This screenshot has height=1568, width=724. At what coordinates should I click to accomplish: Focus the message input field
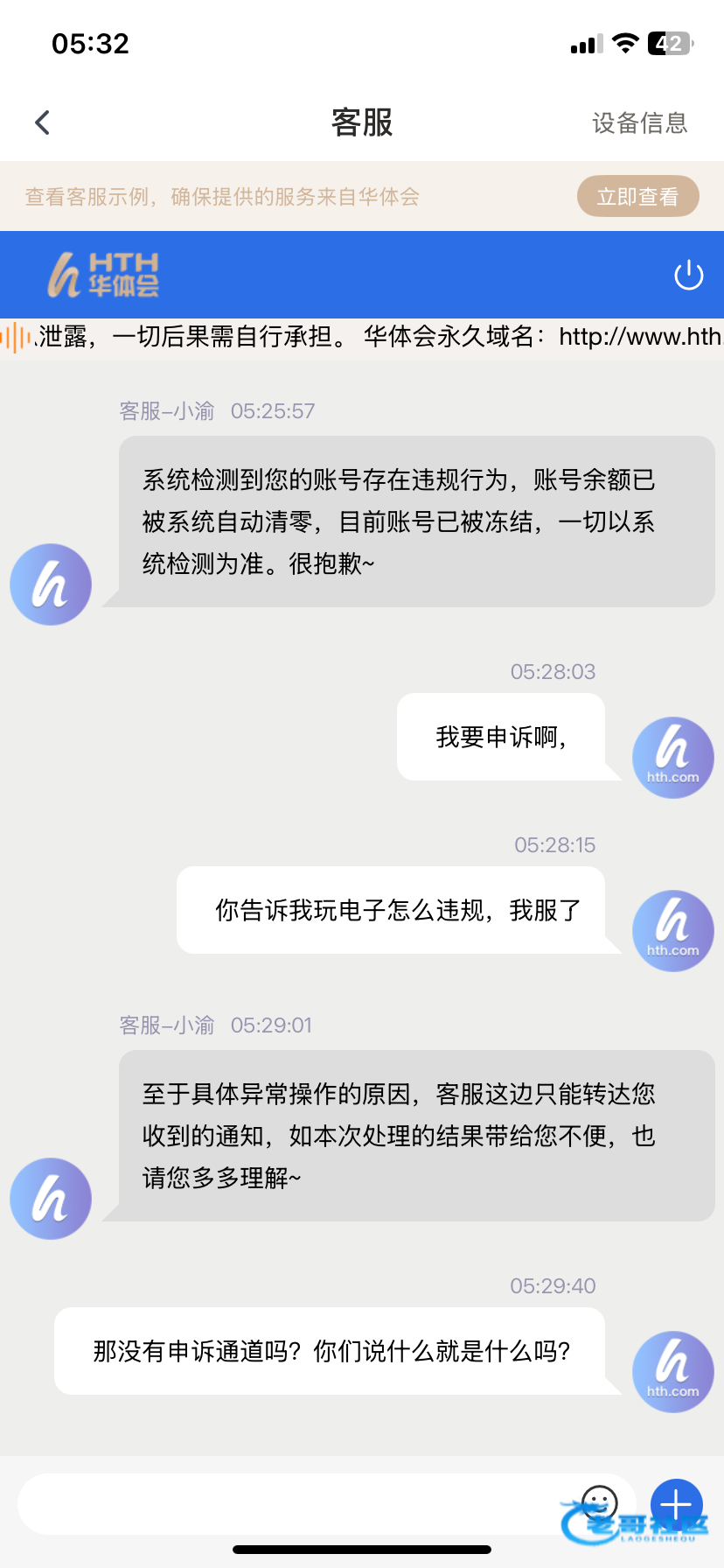(297, 1504)
